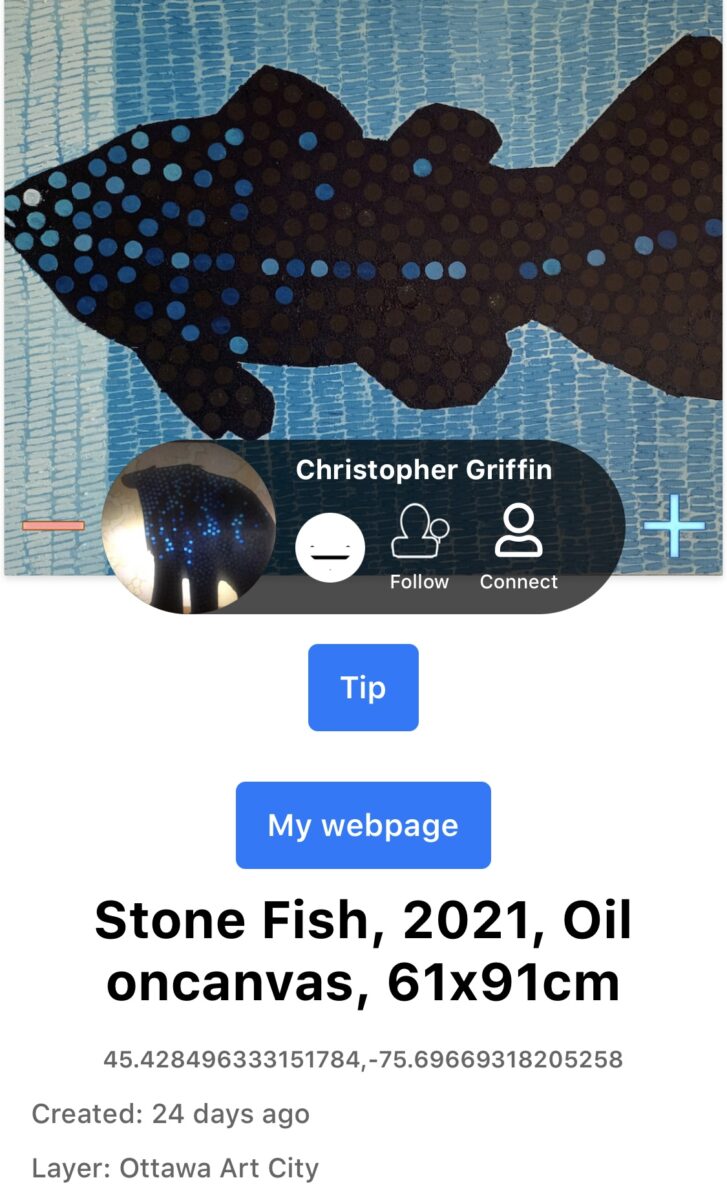
Task: Tap the white face avatar icon
Action: (330, 546)
